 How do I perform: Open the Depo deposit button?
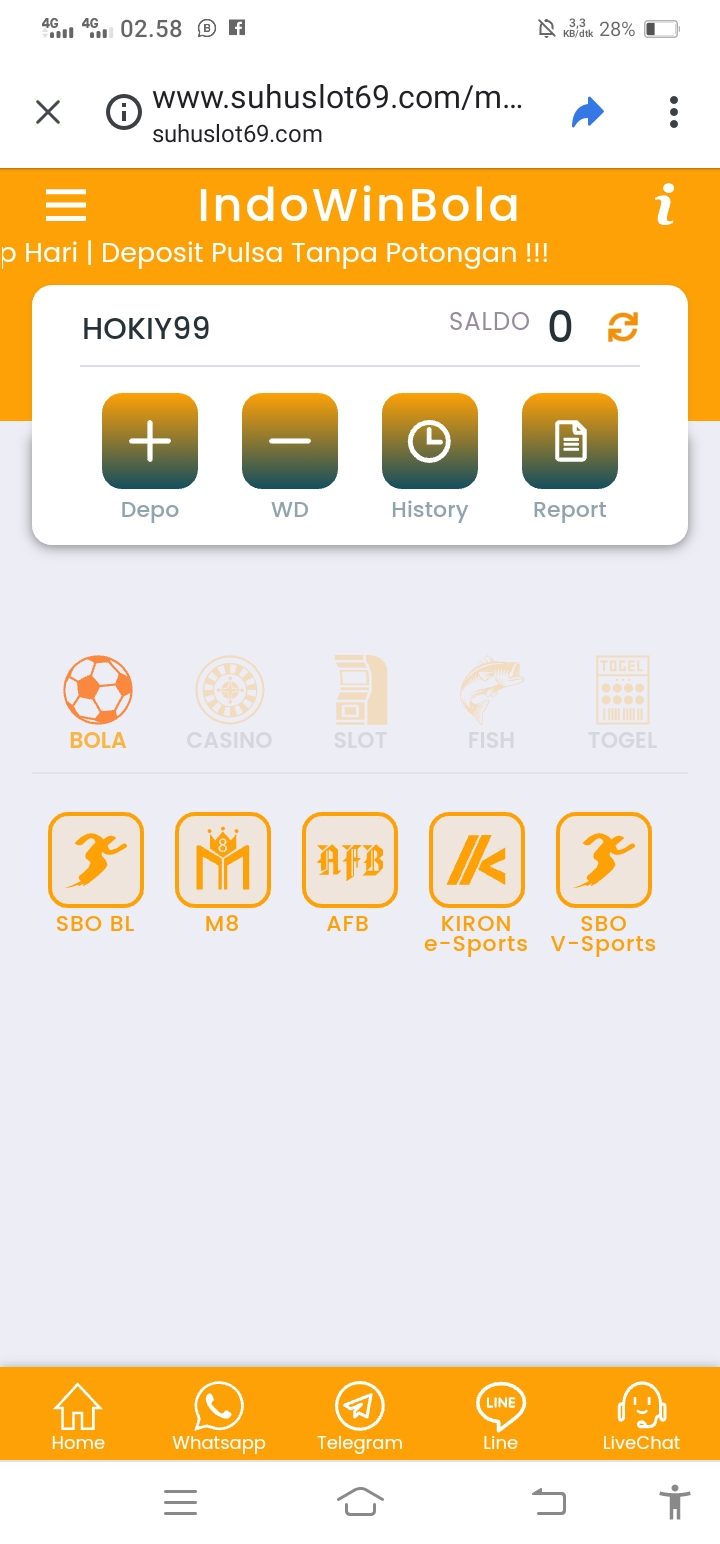(150, 442)
